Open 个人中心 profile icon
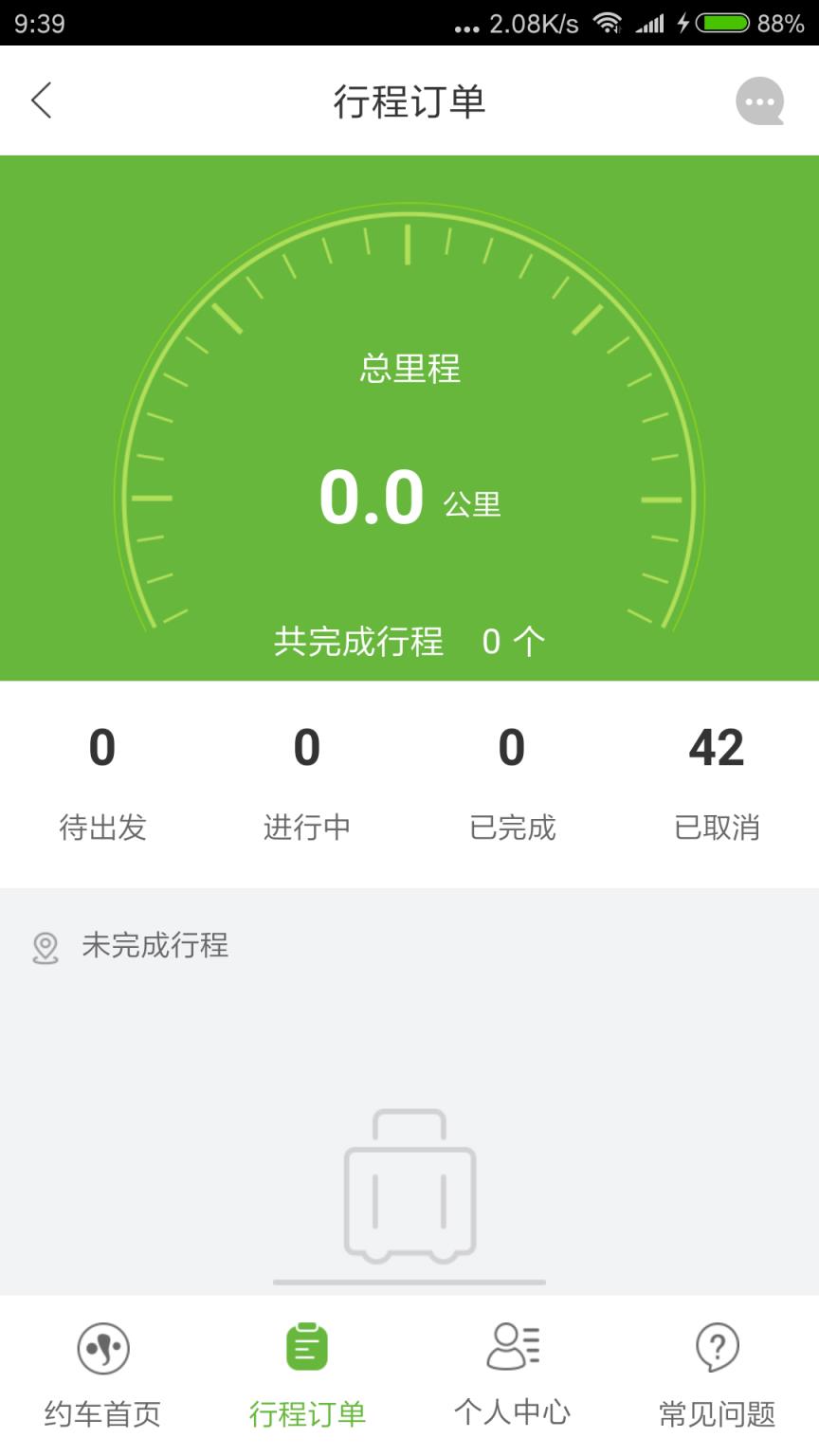This screenshot has width=819, height=1456. (512, 1344)
